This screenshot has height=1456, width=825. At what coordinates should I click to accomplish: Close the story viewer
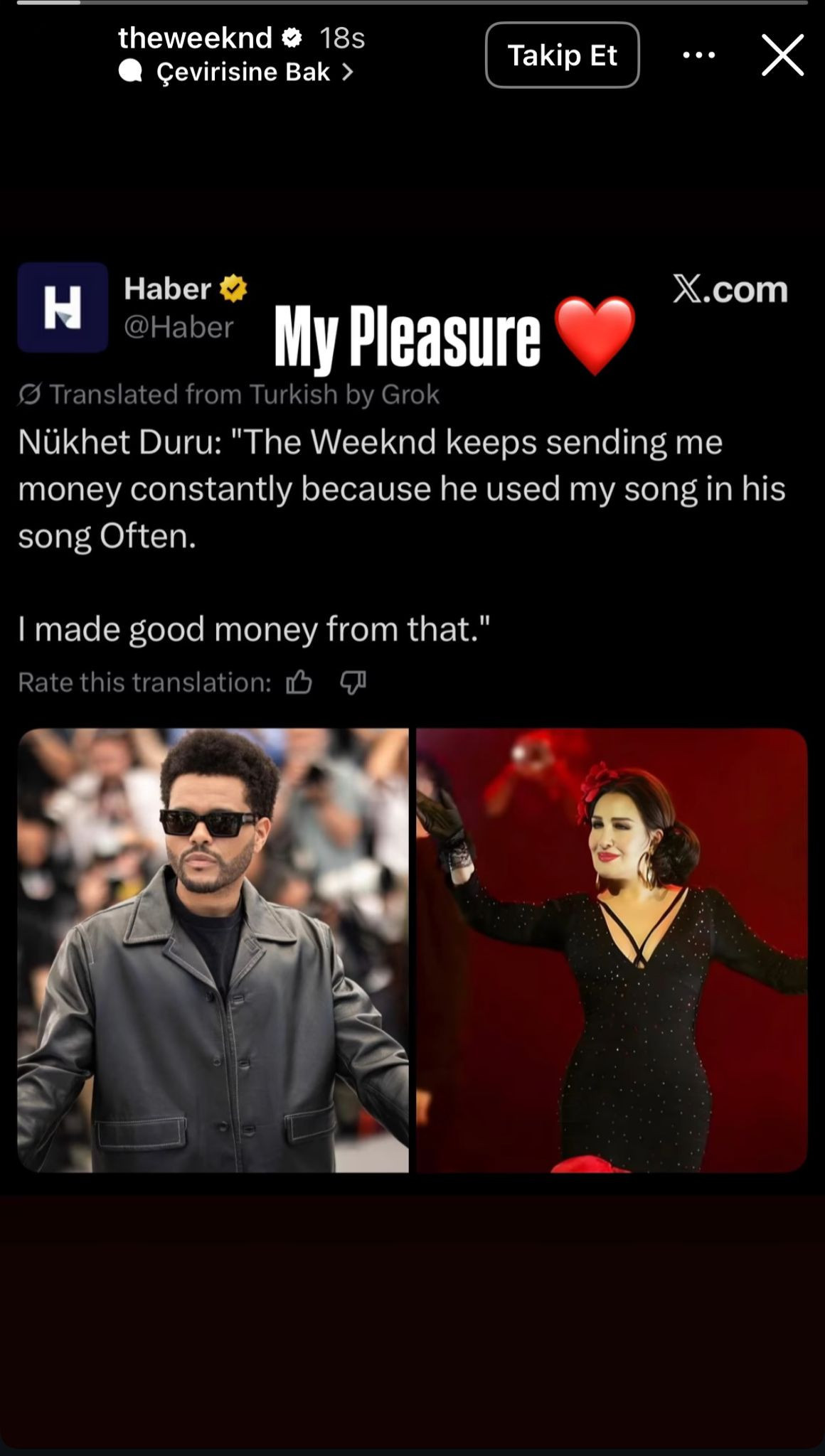[782, 55]
